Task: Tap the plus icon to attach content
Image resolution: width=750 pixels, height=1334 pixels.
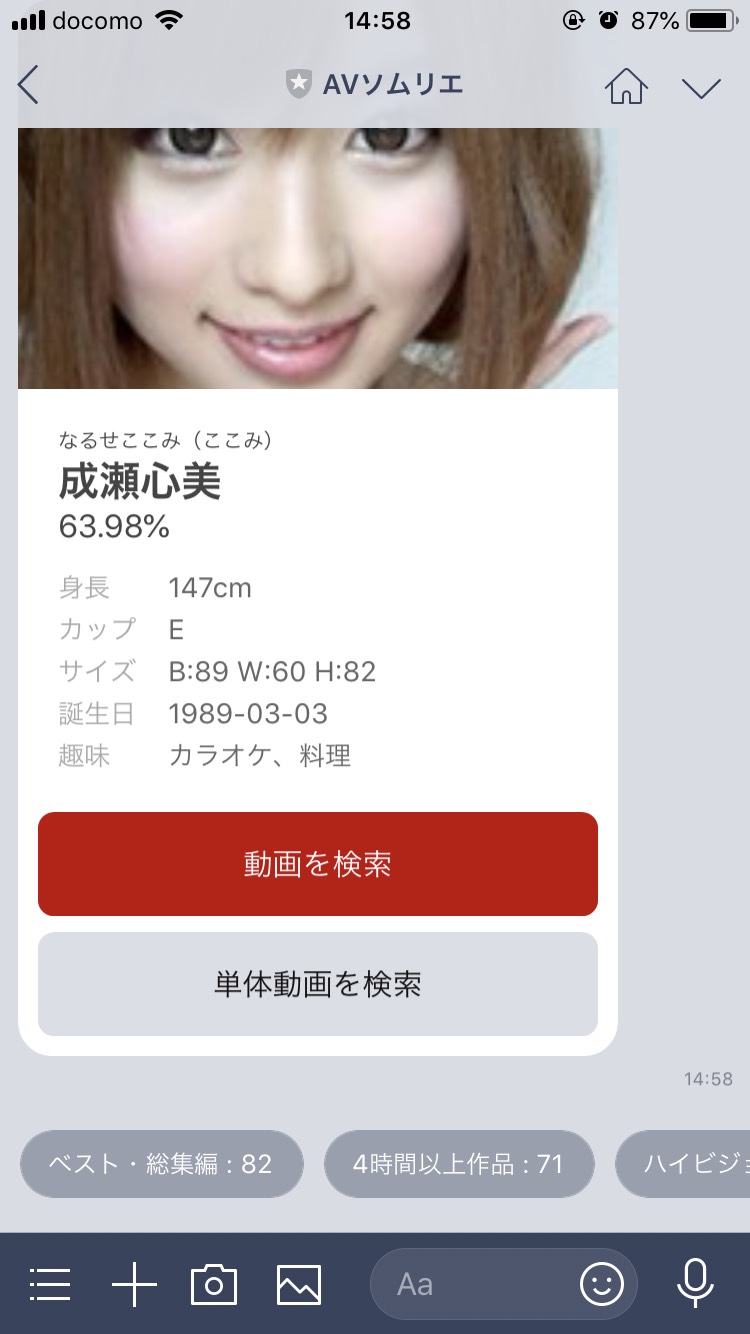Action: 134,1283
